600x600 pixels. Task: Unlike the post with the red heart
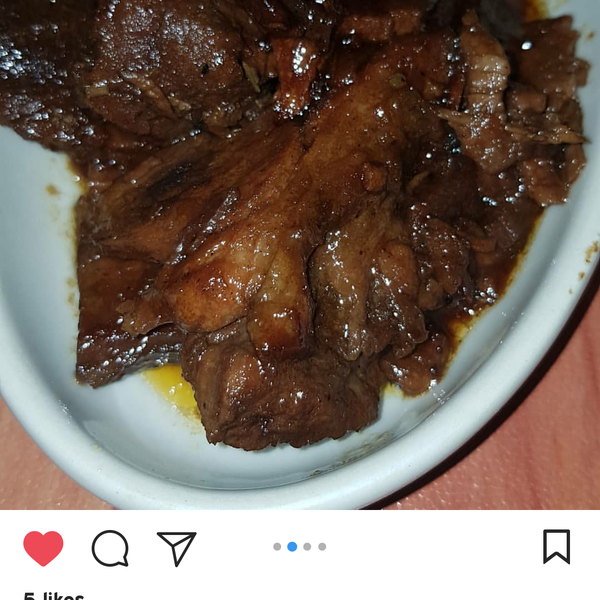(43, 548)
